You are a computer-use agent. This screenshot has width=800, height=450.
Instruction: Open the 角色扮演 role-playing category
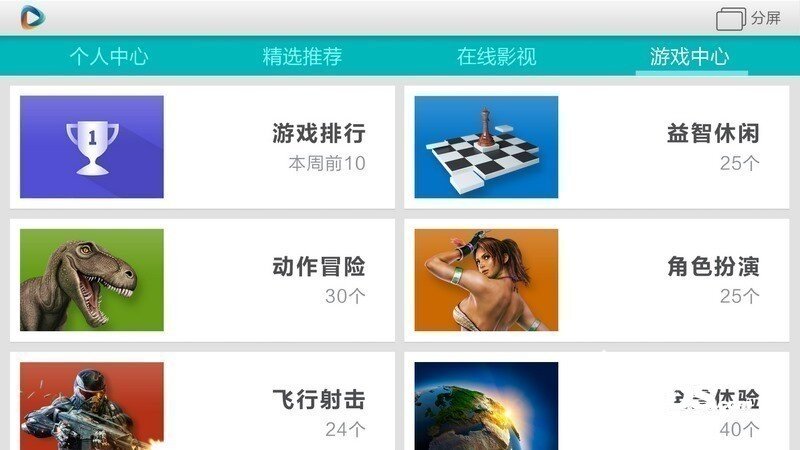596,280
